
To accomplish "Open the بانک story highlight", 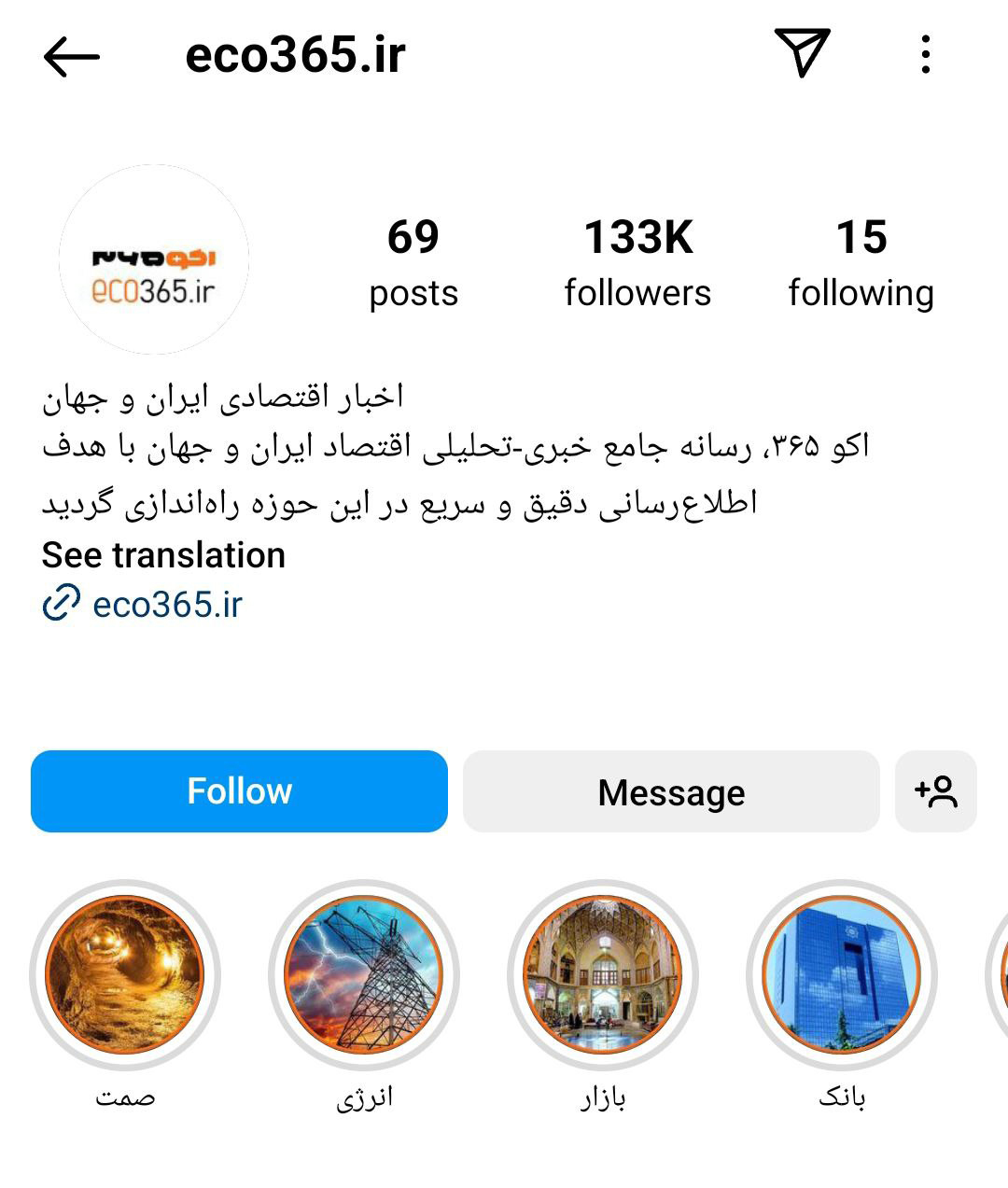I will [842, 974].
